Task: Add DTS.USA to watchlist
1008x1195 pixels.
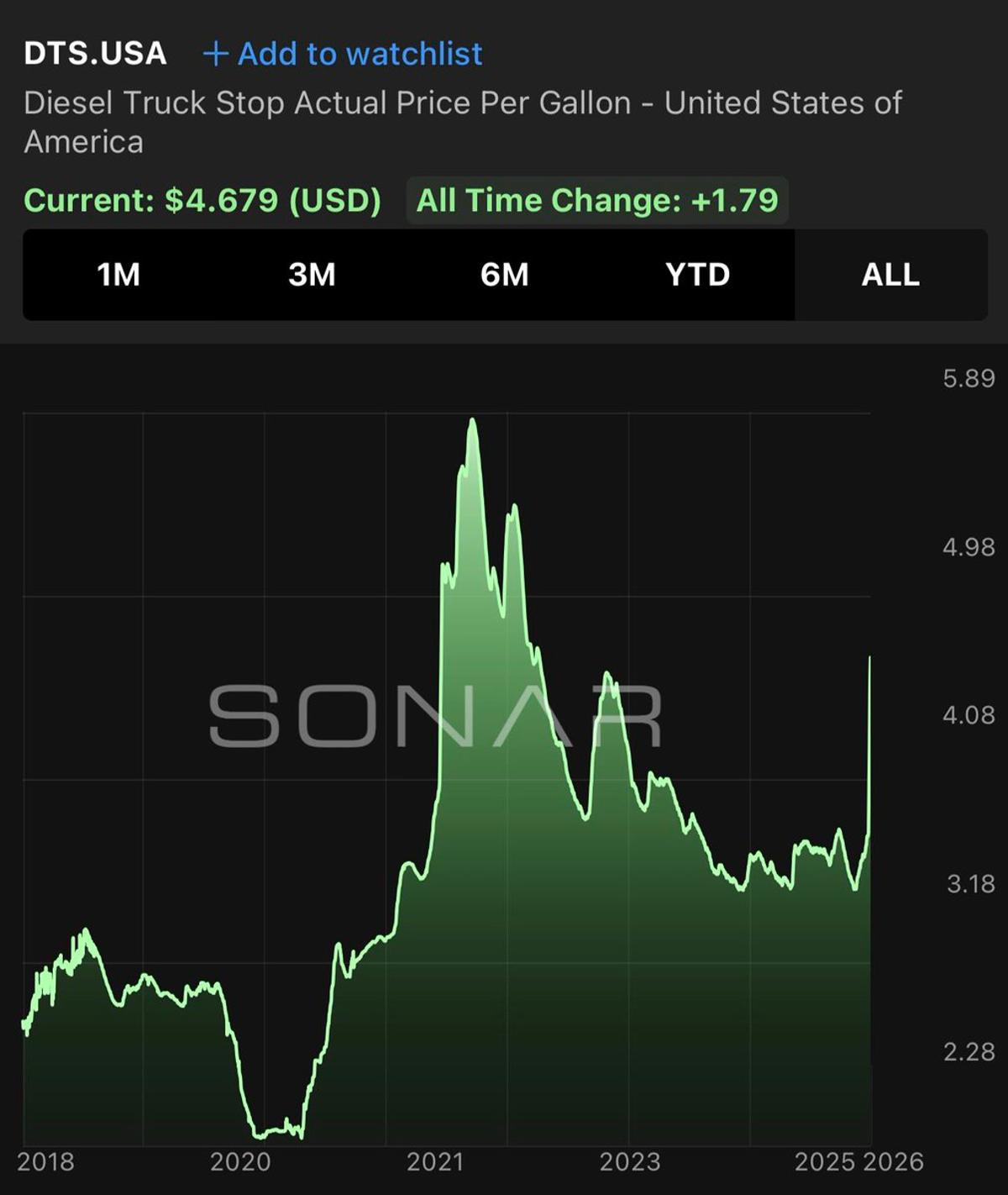Action: (x=343, y=54)
